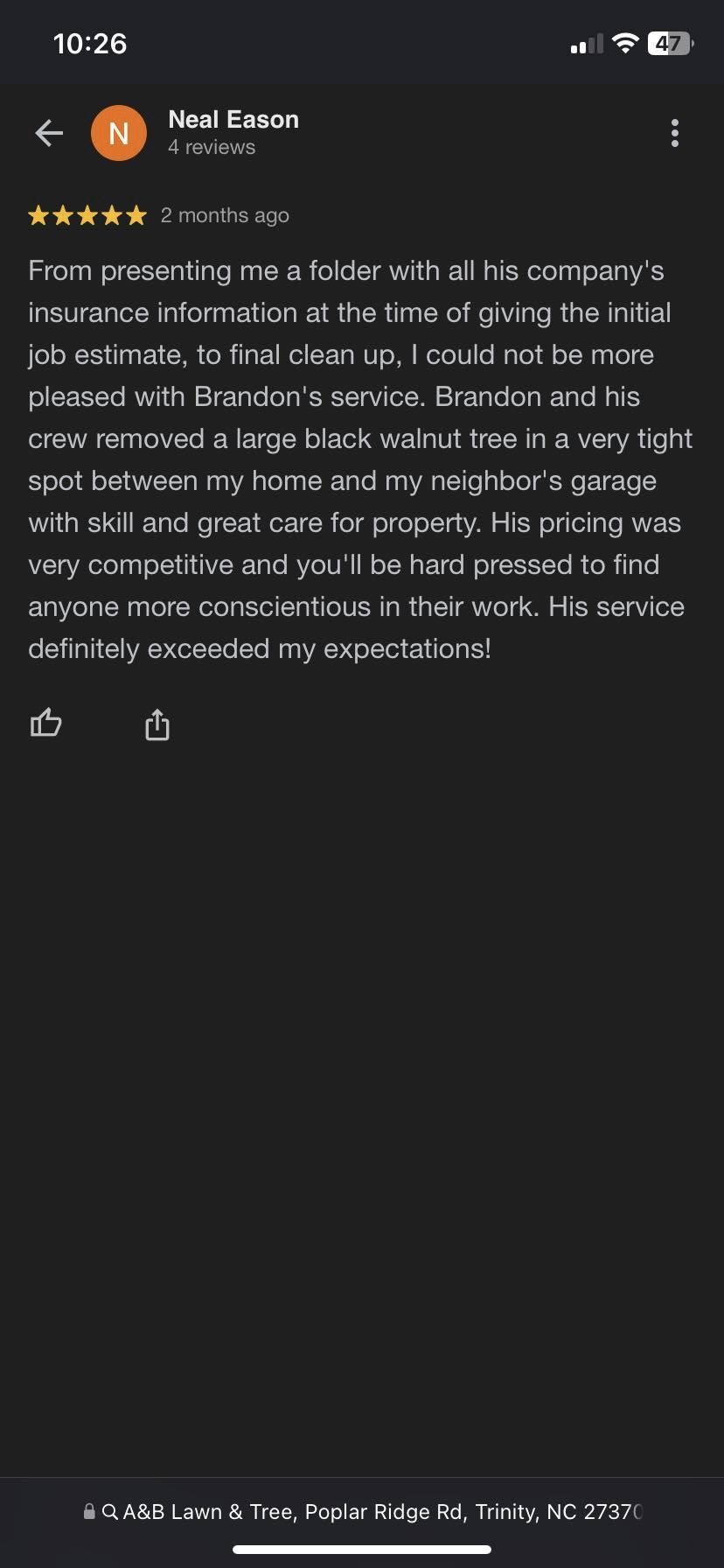Image resolution: width=724 pixels, height=1568 pixels.
Task: Tap the A&B Lawn & Tree address bar
Action: (362, 1511)
